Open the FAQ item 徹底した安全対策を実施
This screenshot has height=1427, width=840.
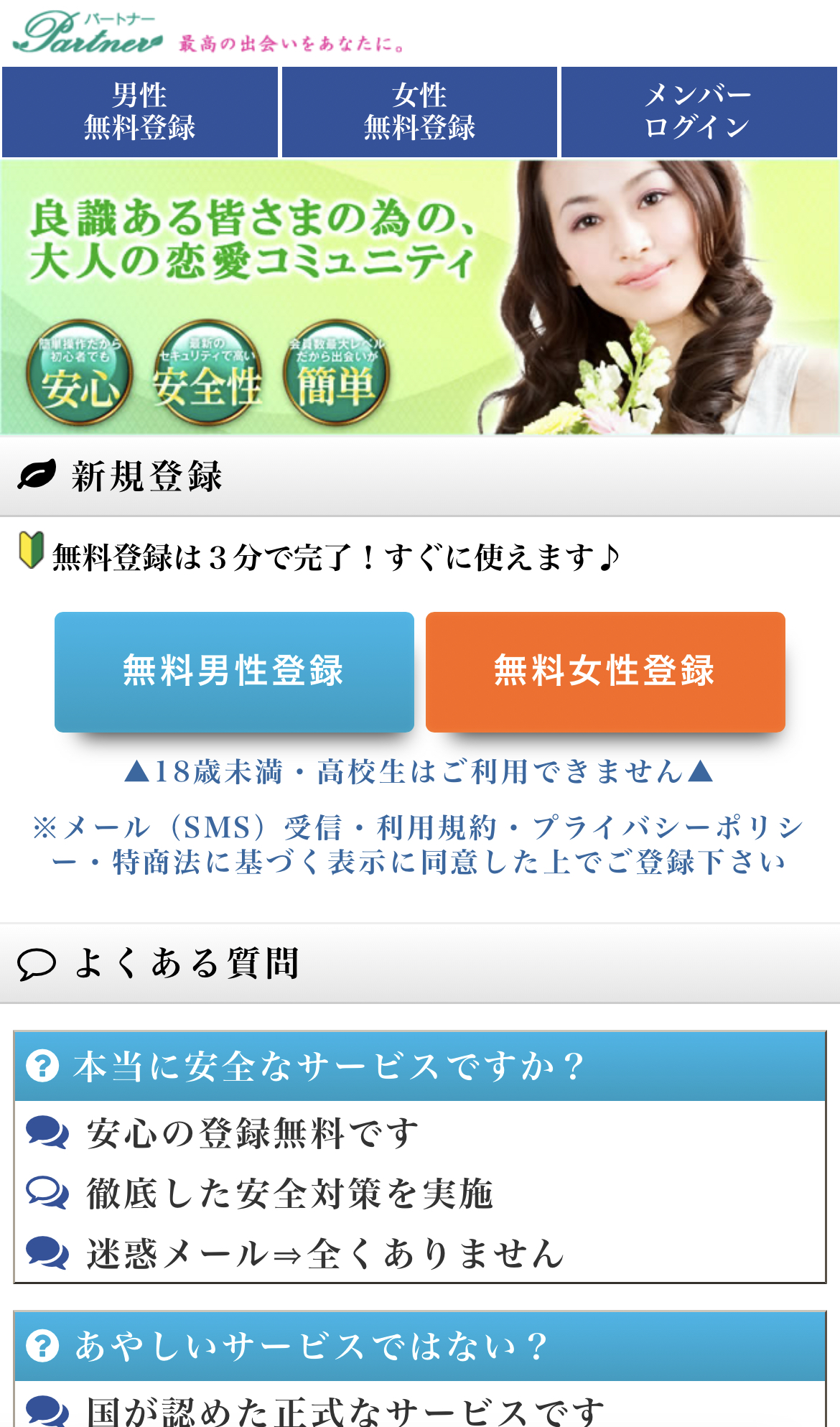click(x=289, y=1194)
